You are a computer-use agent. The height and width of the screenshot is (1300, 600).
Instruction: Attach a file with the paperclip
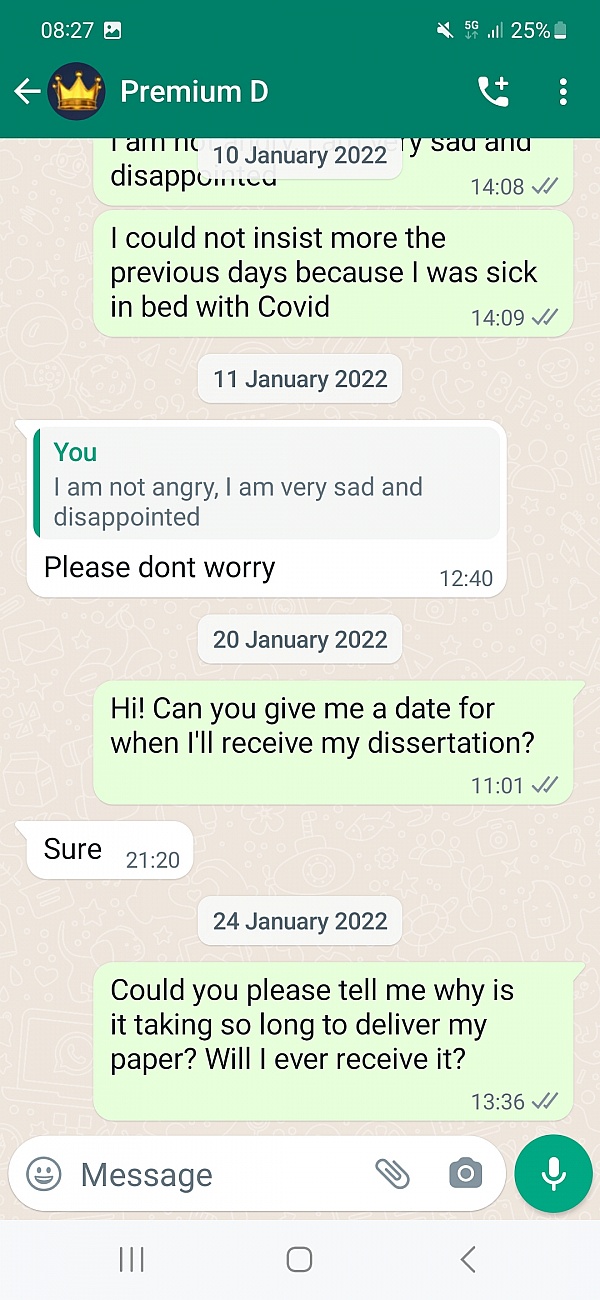click(393, 1173)
